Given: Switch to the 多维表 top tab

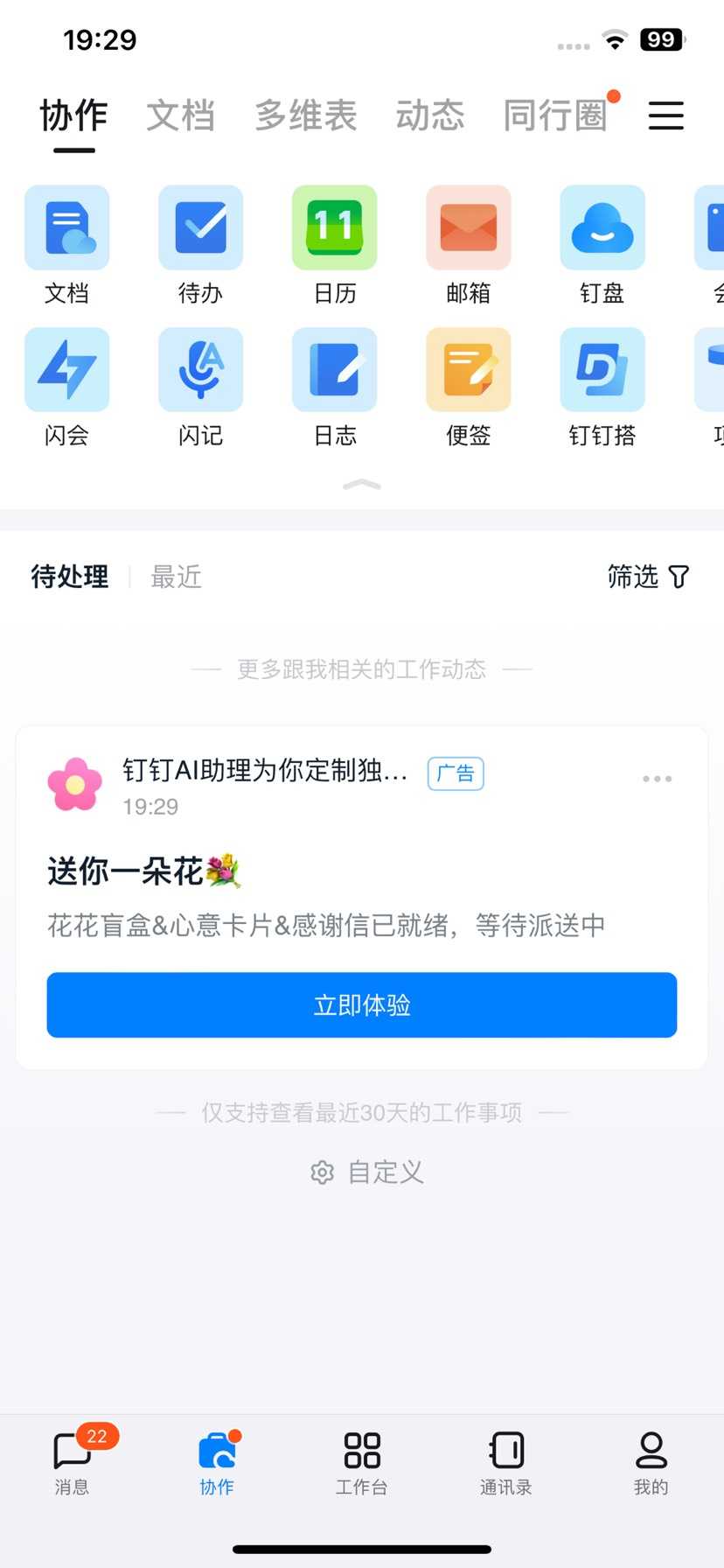Looking at the screenshot, I should pyautogui.click(x=305, y=115).
